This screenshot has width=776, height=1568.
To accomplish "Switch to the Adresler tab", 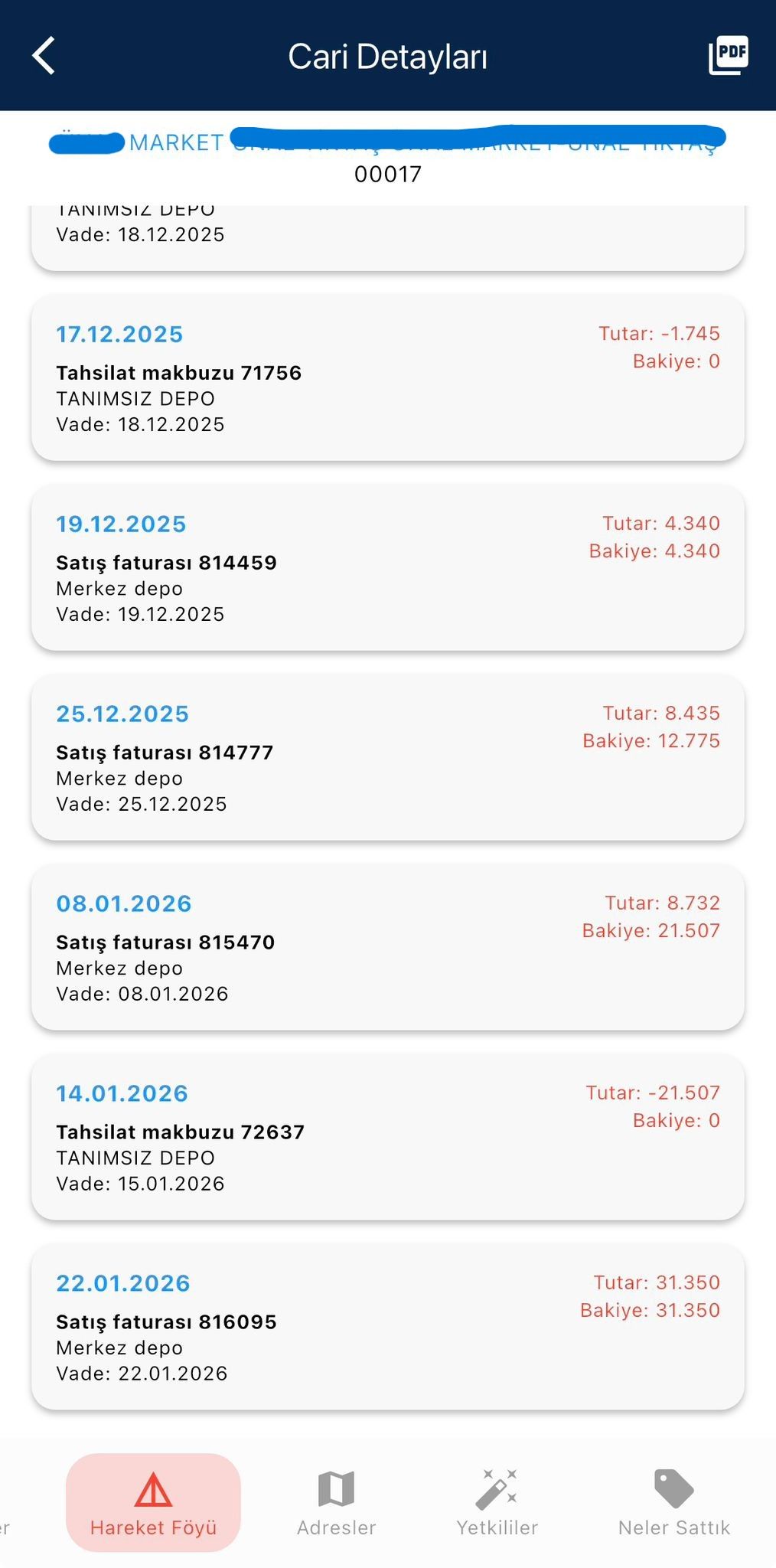I will (x=337, y=1502).
